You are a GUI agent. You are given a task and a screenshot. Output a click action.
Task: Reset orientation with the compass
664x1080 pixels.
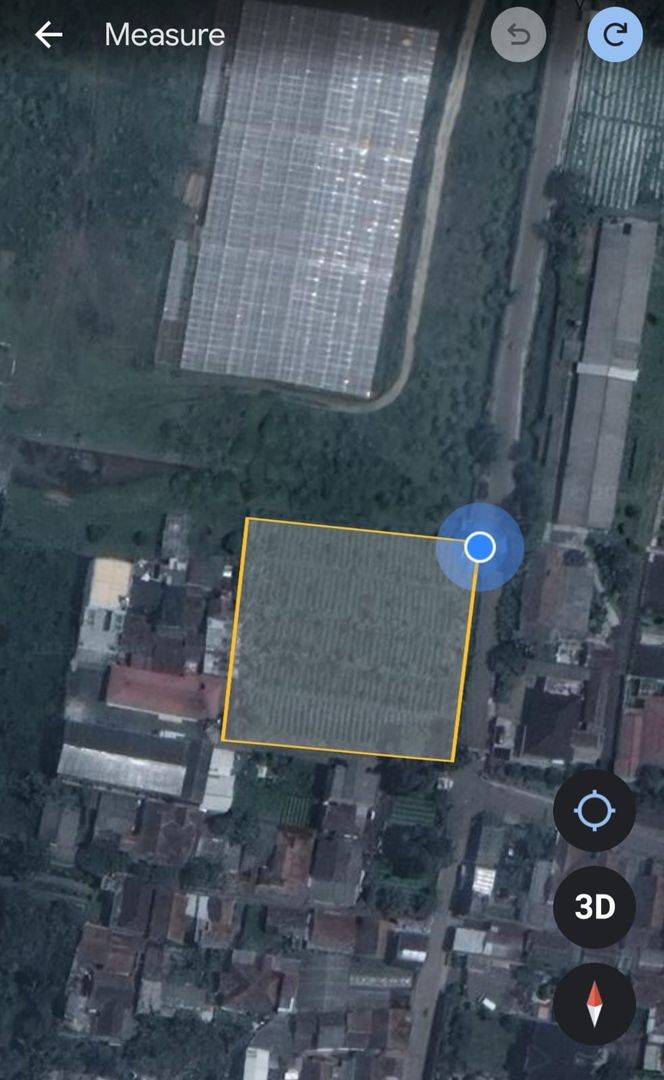[594, 1004]
